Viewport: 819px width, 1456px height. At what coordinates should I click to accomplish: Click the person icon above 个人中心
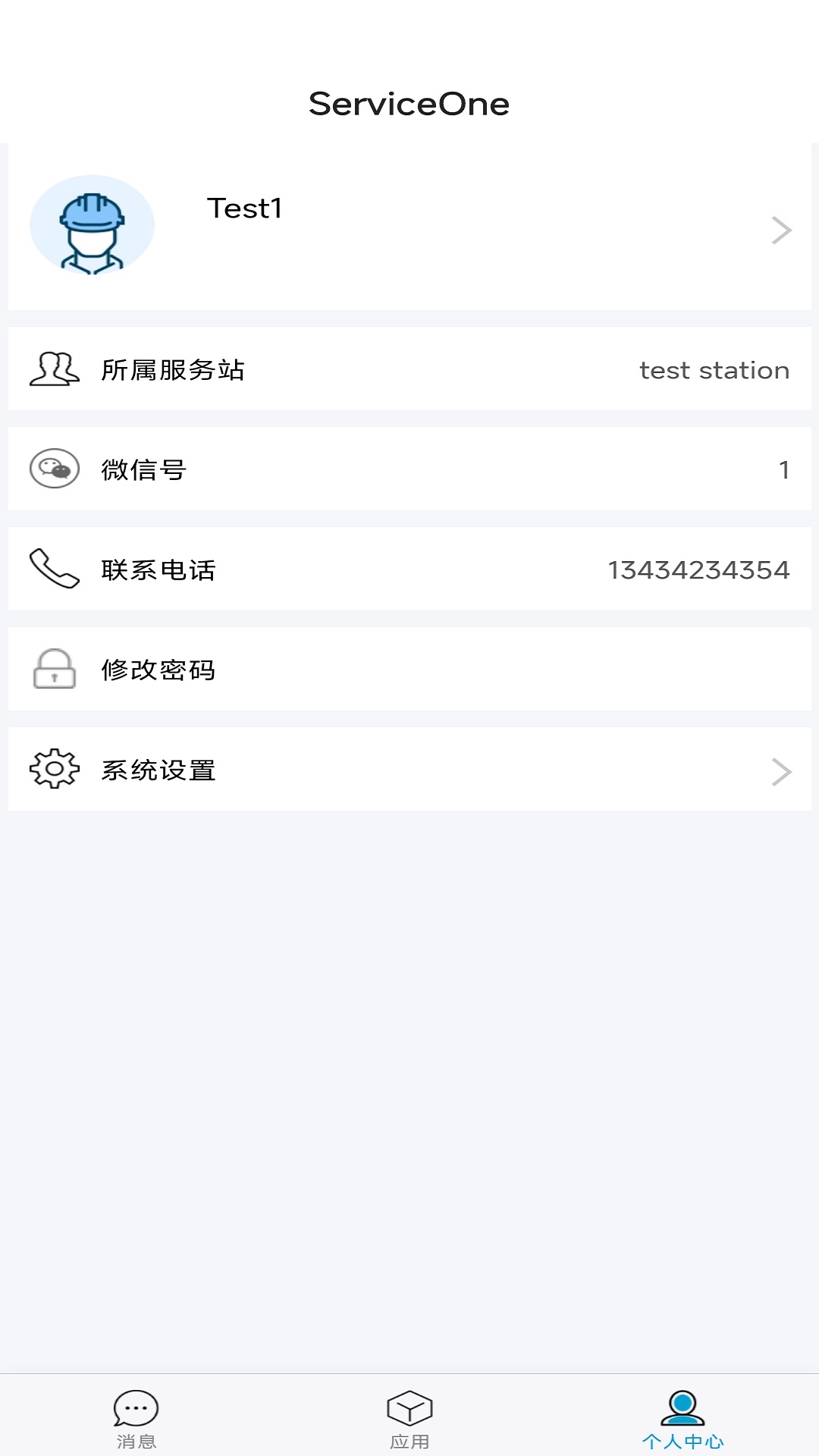(x=681, y=1407)
